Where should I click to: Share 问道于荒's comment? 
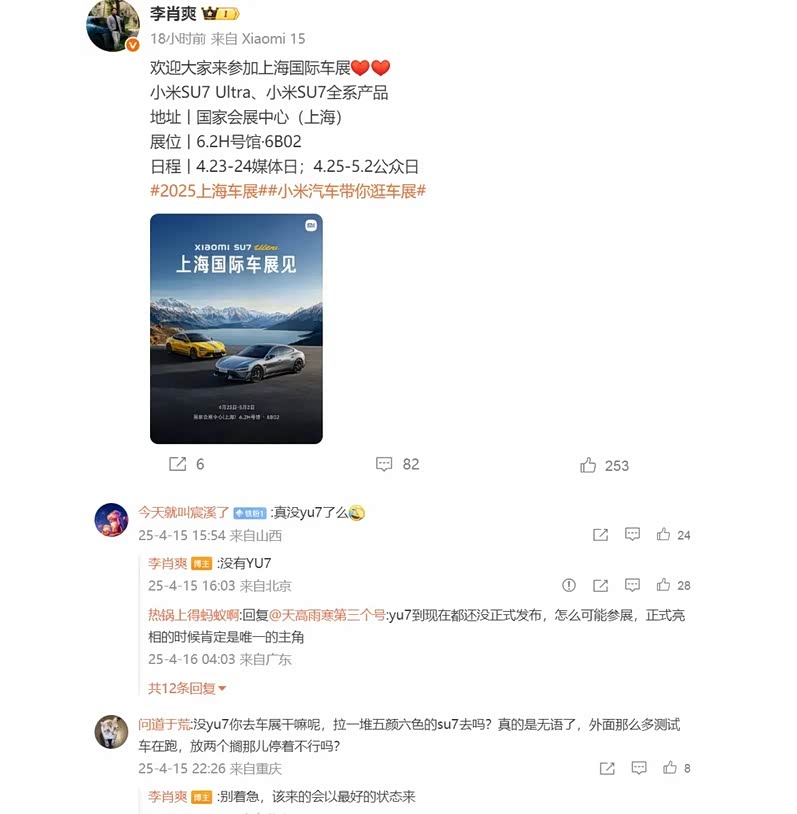[x=606, y=768]
